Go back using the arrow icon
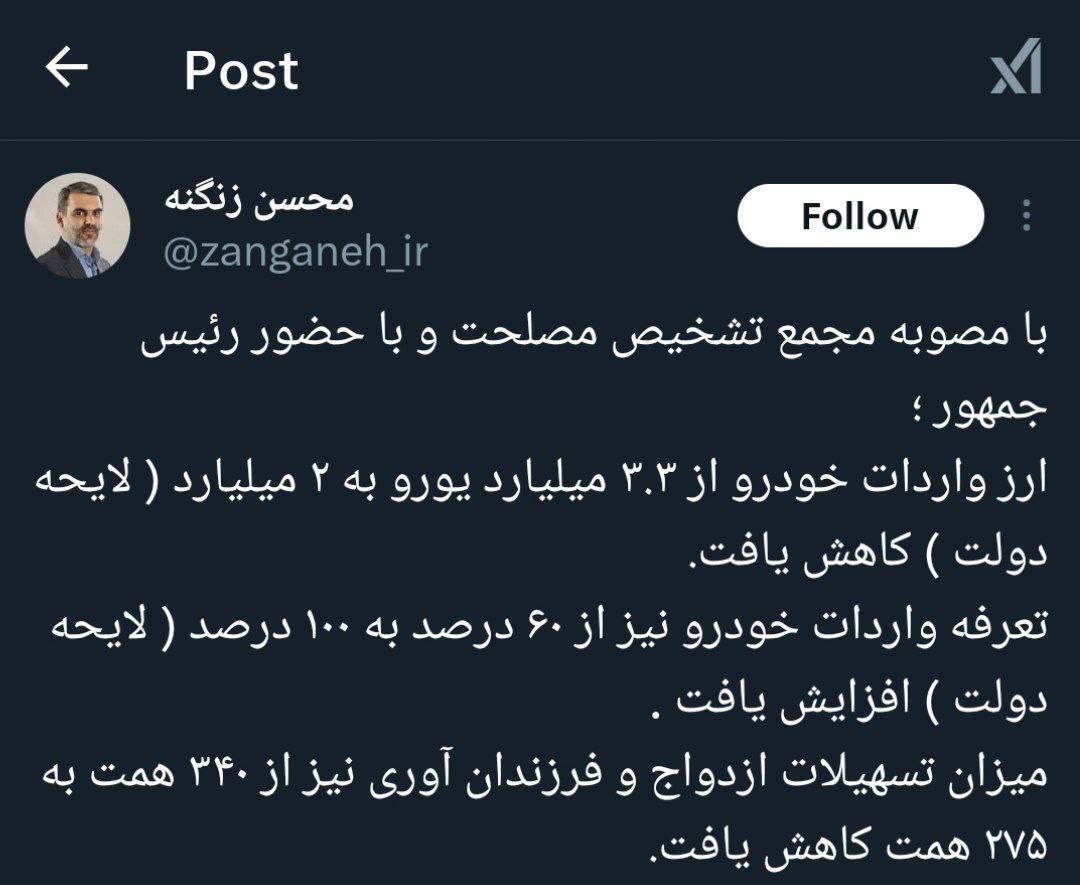The height and width of the screenshot is (885, 1080). [67, 68]
